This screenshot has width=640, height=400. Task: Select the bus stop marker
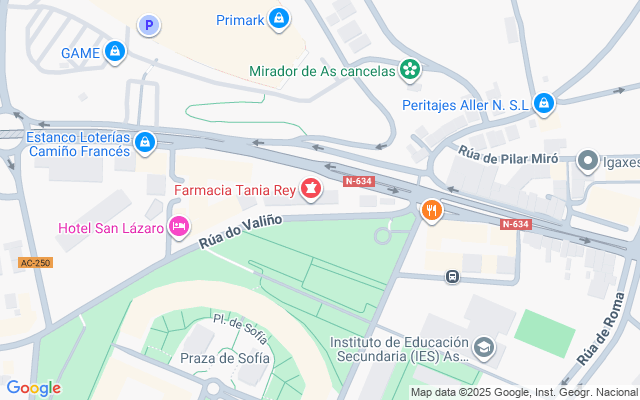tap(452, 276)
